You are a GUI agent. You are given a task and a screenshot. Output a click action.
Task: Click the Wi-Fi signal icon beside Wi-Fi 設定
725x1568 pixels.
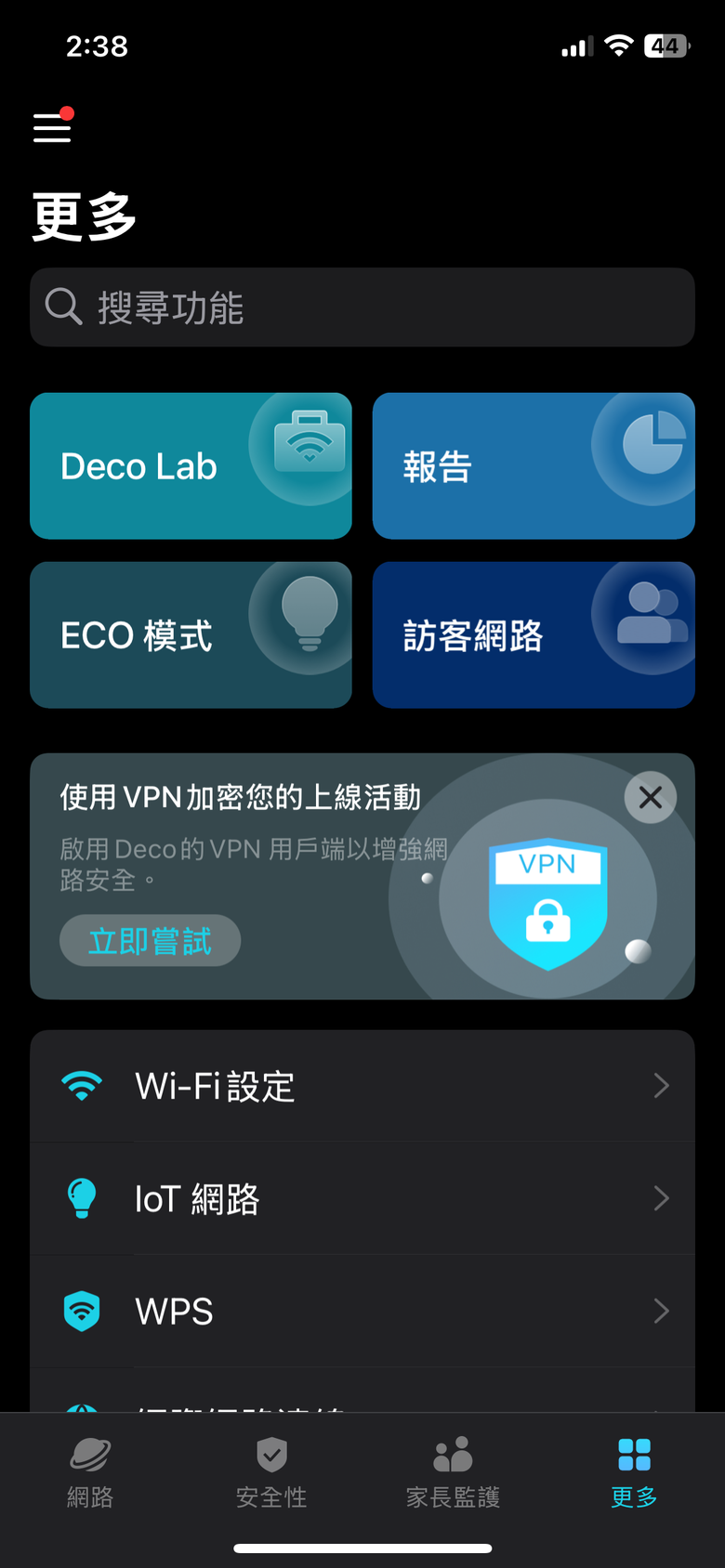tap(82, 1085)
